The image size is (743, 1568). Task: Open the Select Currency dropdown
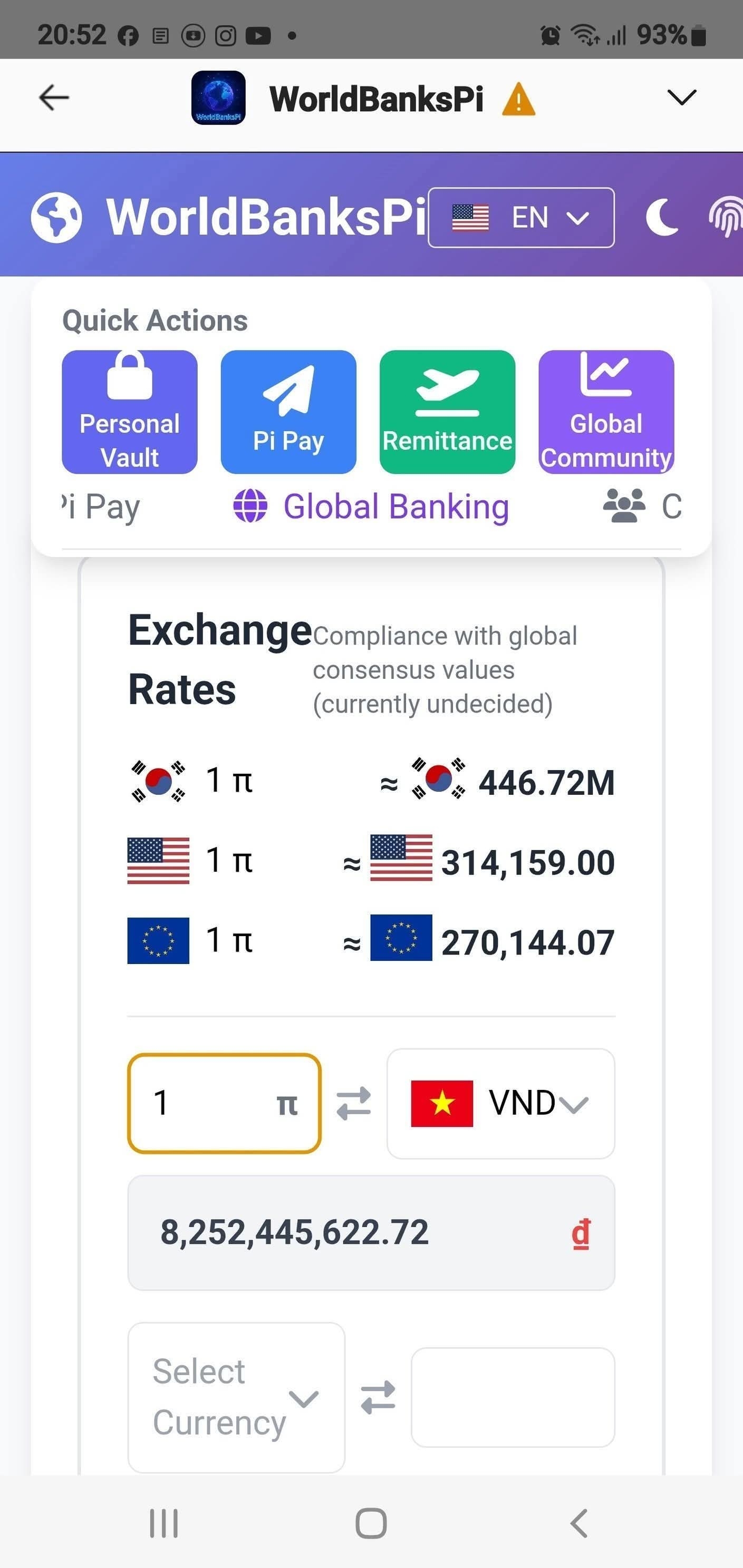click(236, 1397)
